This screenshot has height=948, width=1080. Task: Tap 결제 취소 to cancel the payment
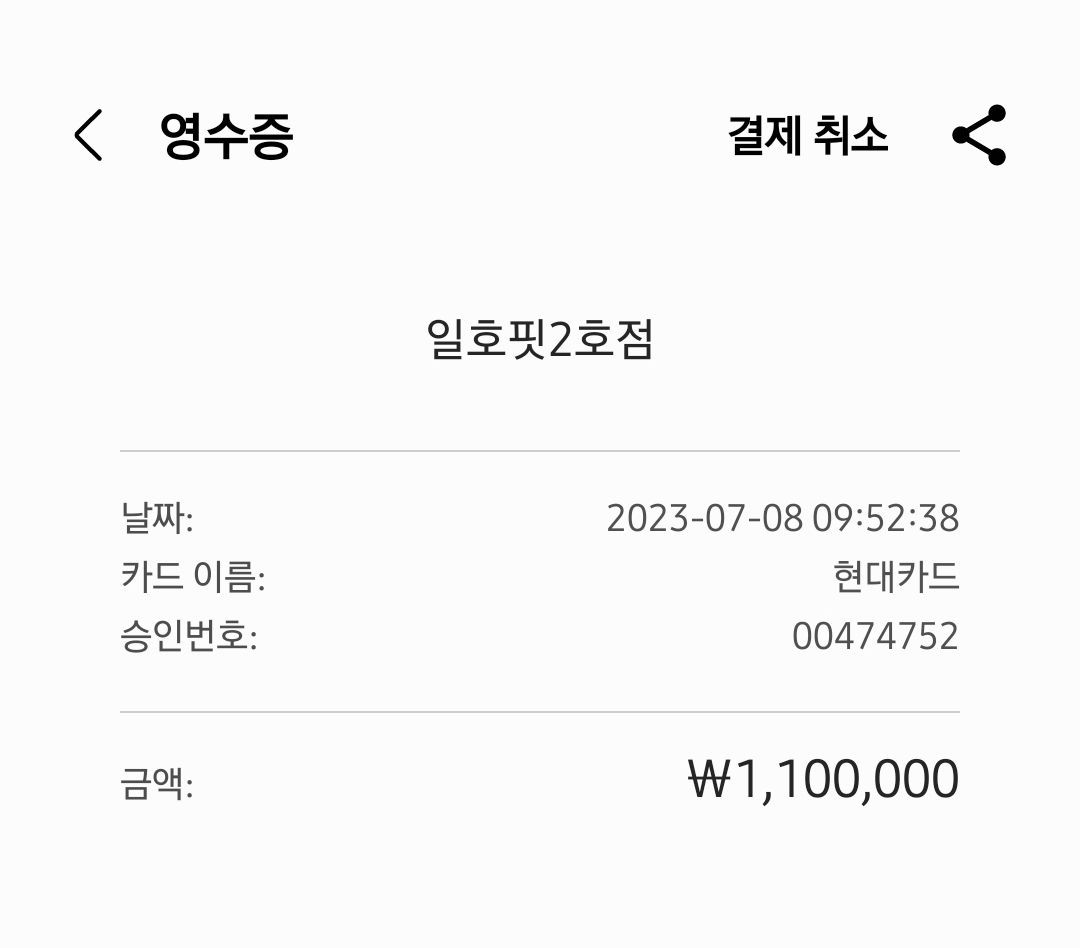(807, 135)
